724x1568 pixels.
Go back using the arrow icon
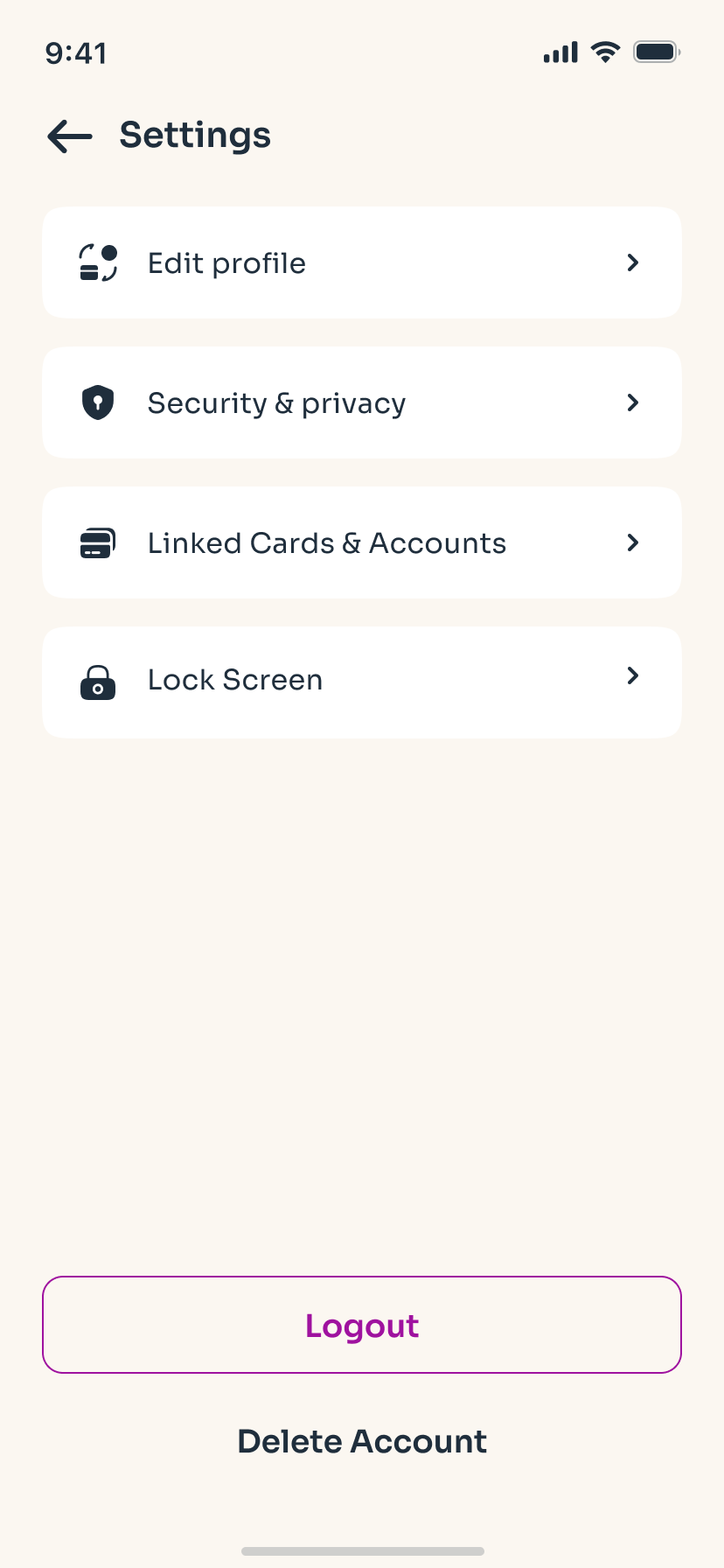tap(70, 136)
